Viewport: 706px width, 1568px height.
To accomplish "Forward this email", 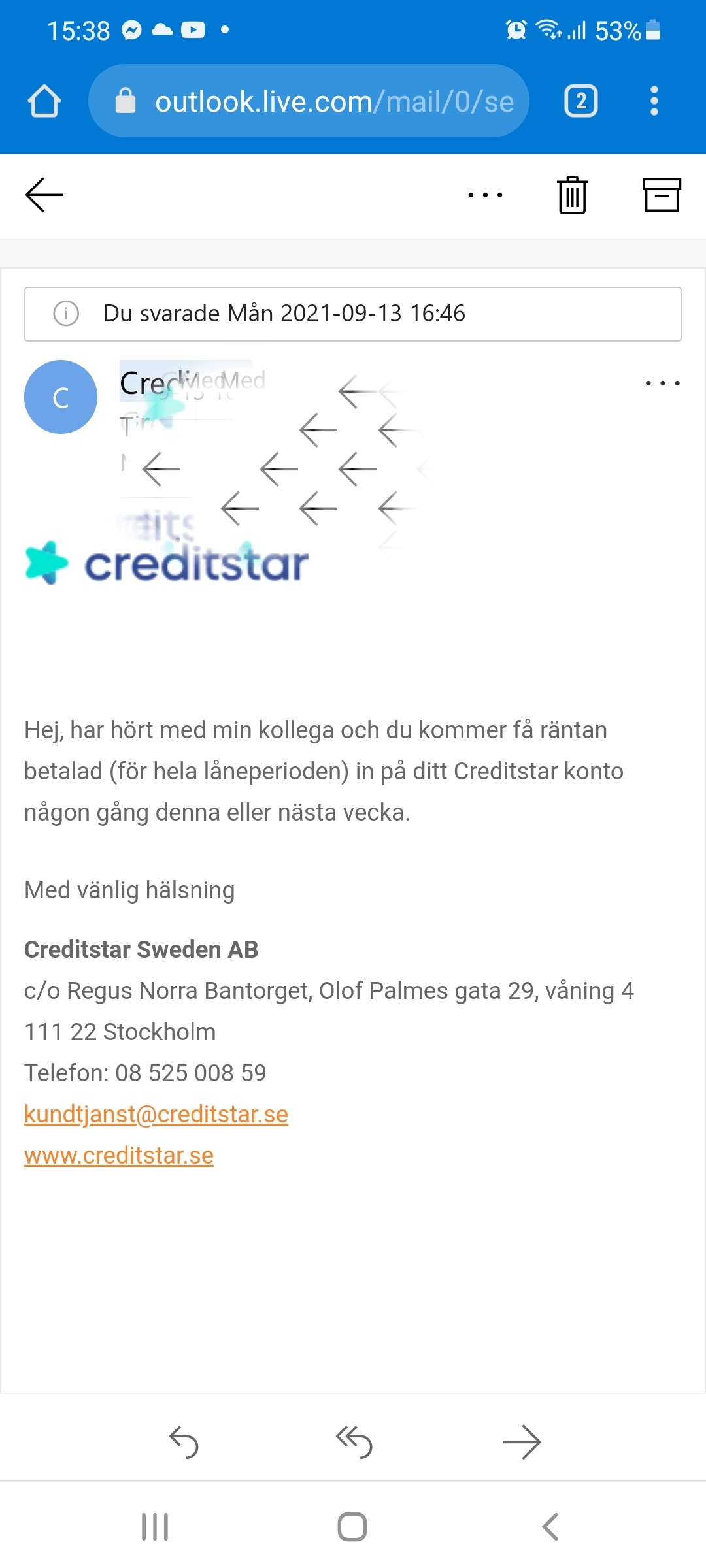I will [x=522, y=1443].
